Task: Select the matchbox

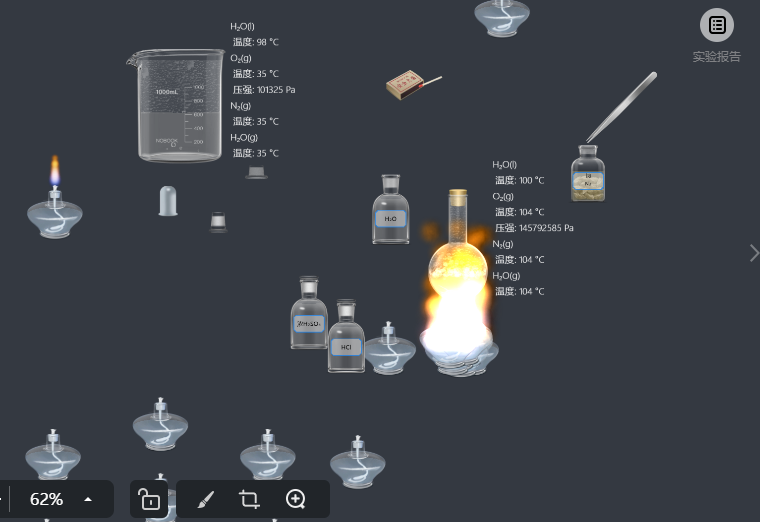Action: click(405, 85)
